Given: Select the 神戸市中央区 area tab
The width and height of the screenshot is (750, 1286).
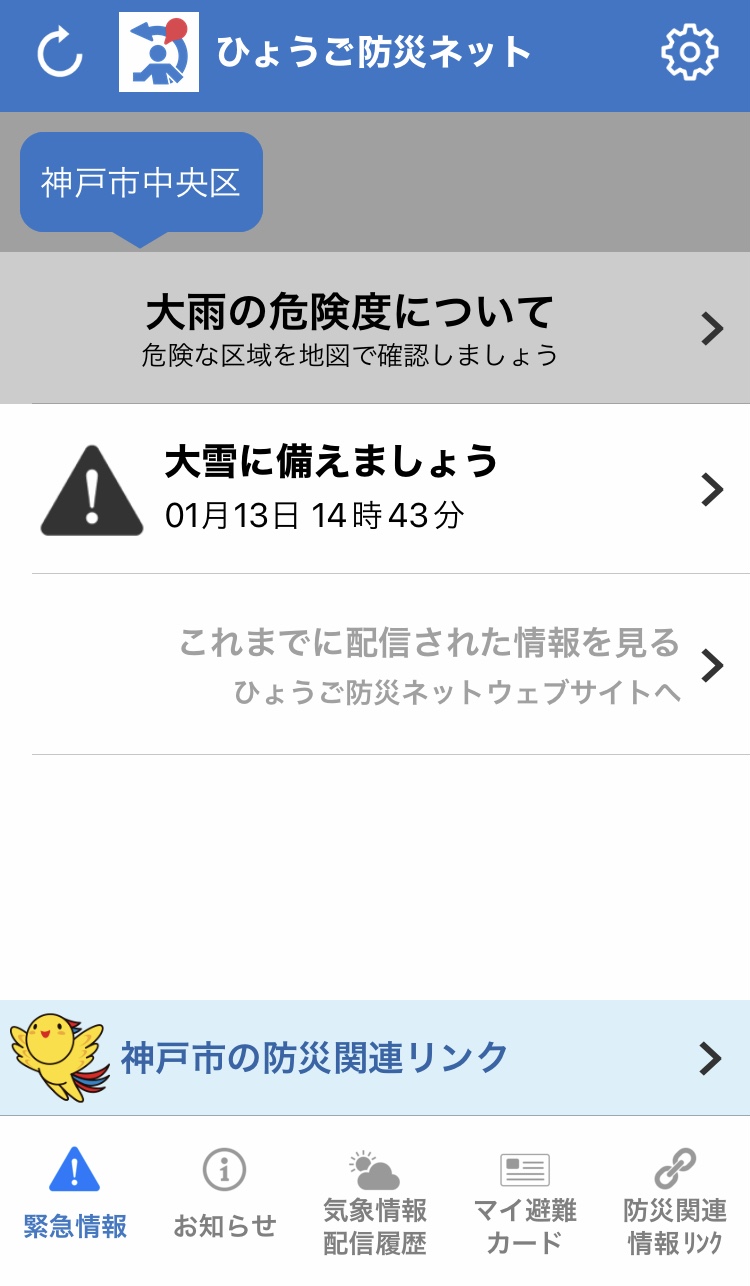Looking at the screenshot, I should click(141, 184).
